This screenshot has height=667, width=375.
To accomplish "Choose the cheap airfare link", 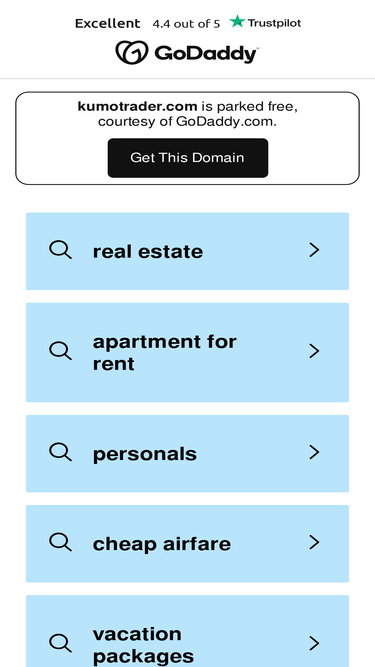I will pyautogui.click(x=188, y=544).
